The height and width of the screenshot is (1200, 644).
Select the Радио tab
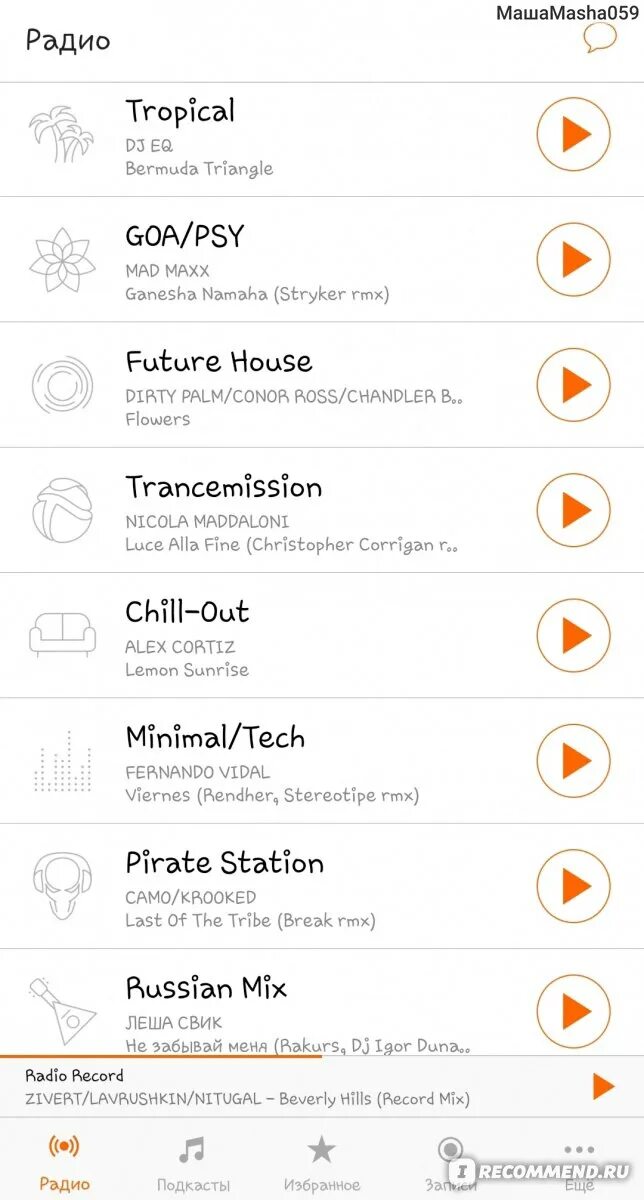click(x=64, y=1163)
